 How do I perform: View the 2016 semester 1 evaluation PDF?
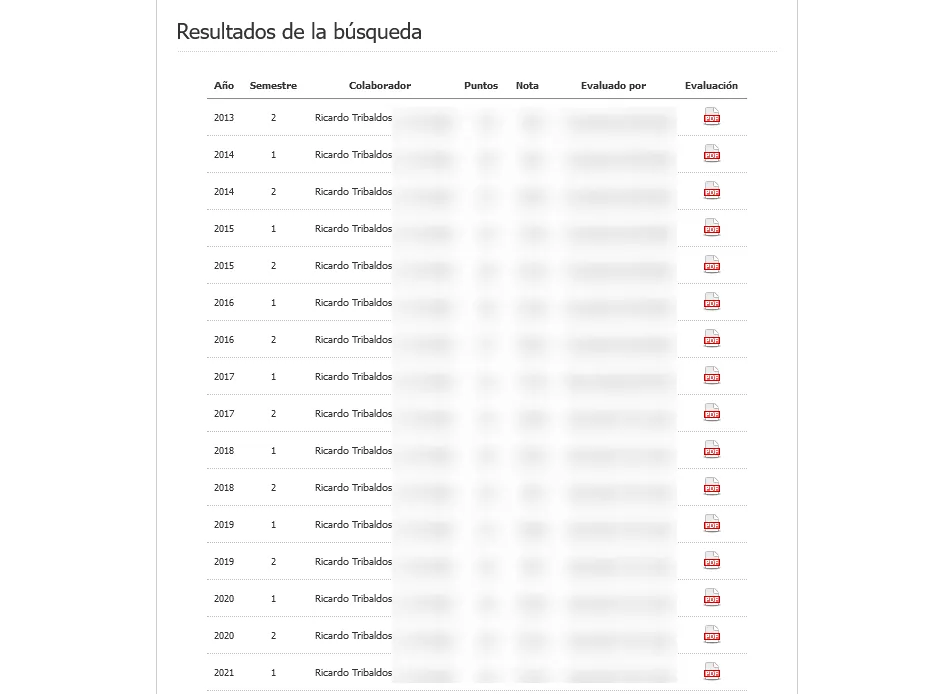[712, 302]
